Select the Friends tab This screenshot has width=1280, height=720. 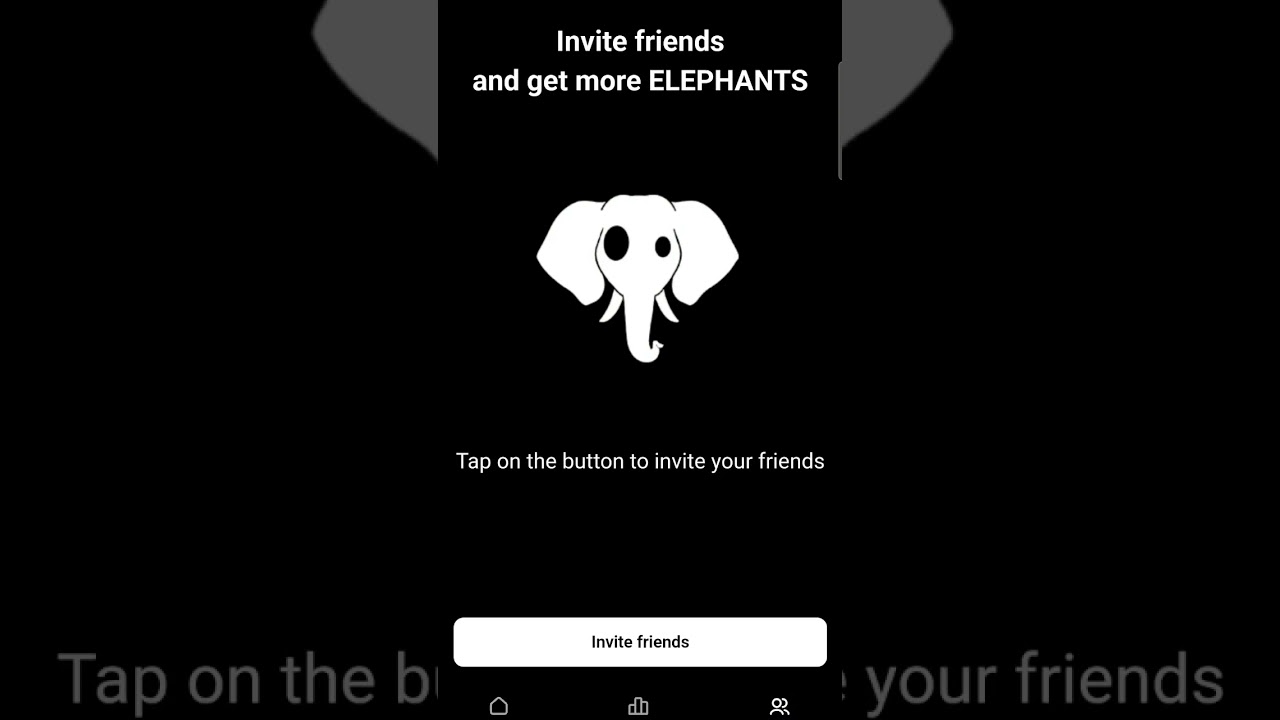coord(780,706)
